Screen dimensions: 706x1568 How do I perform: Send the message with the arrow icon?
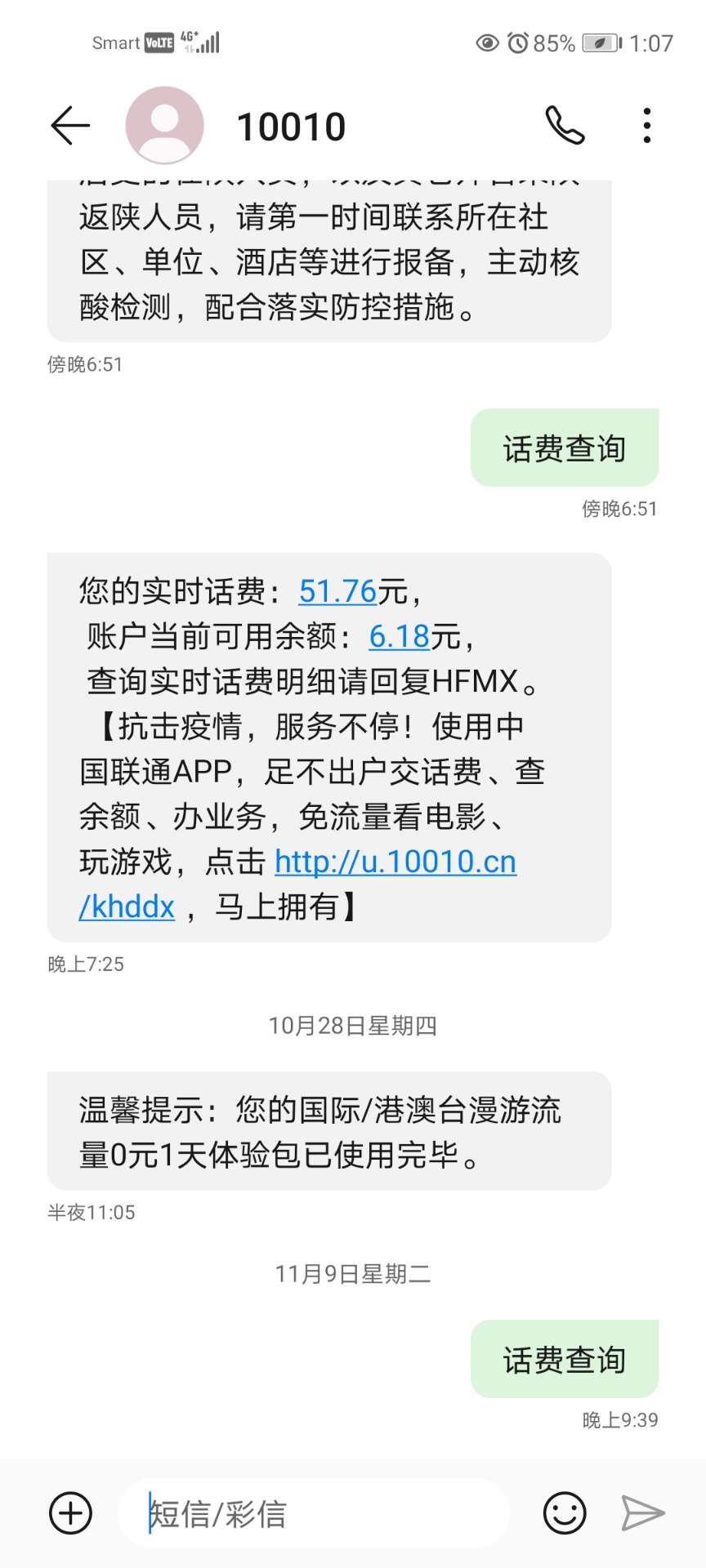643,1513
